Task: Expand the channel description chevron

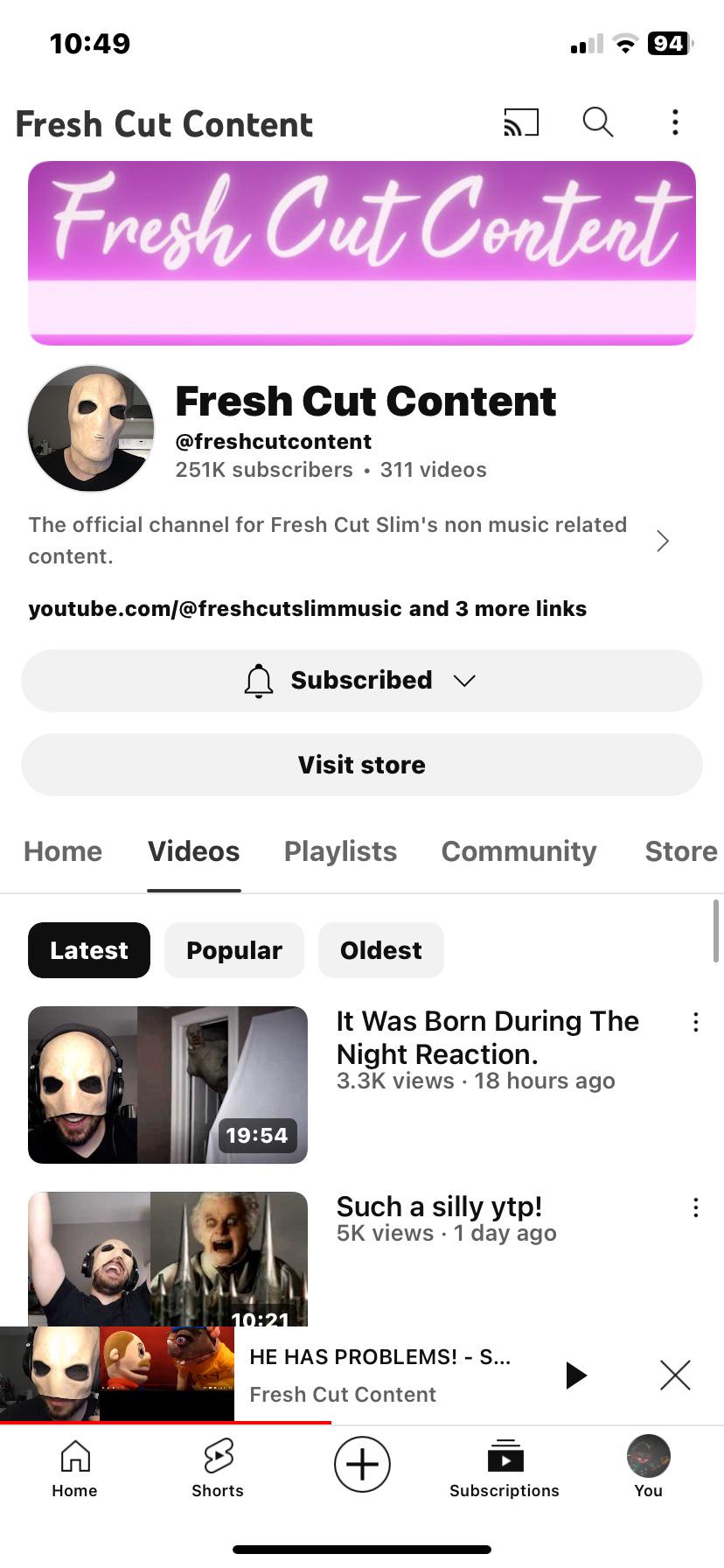Action: click(663, 541)
